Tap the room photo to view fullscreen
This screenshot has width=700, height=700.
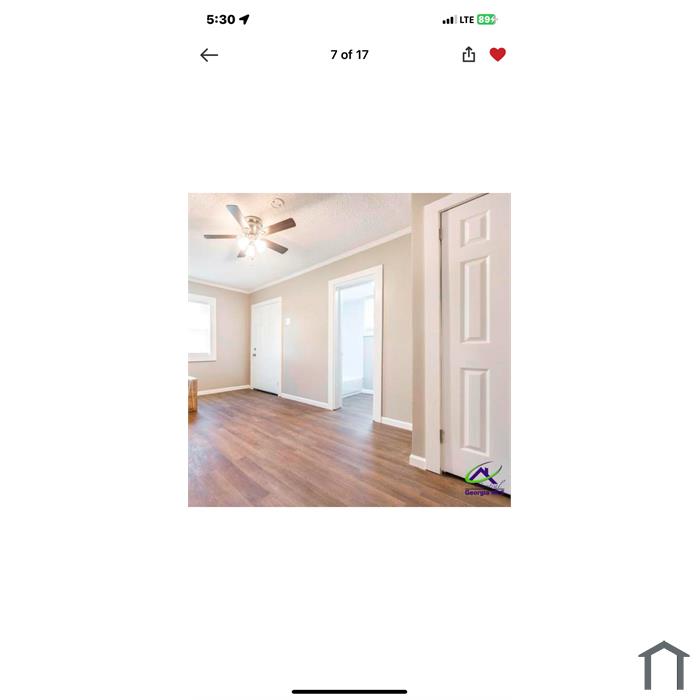tap(349, 350)
